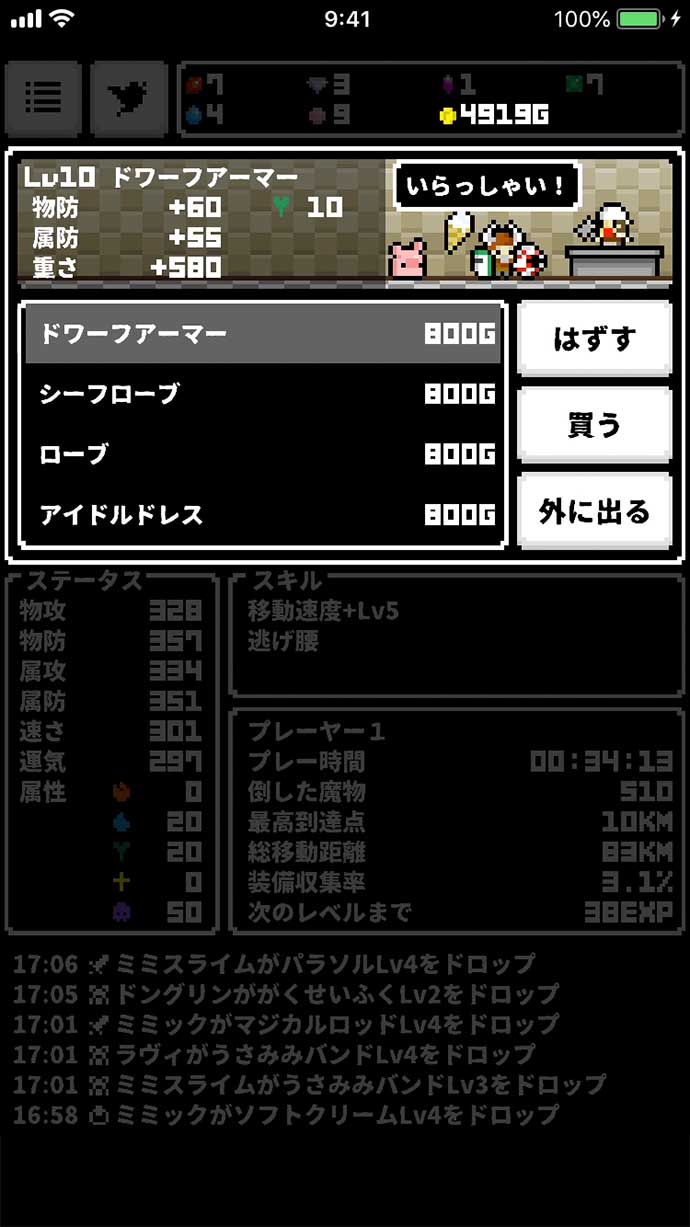Select シーフローブ in the shop list
This screenshot has height=1227, width=690.
[x=262, y=394]
